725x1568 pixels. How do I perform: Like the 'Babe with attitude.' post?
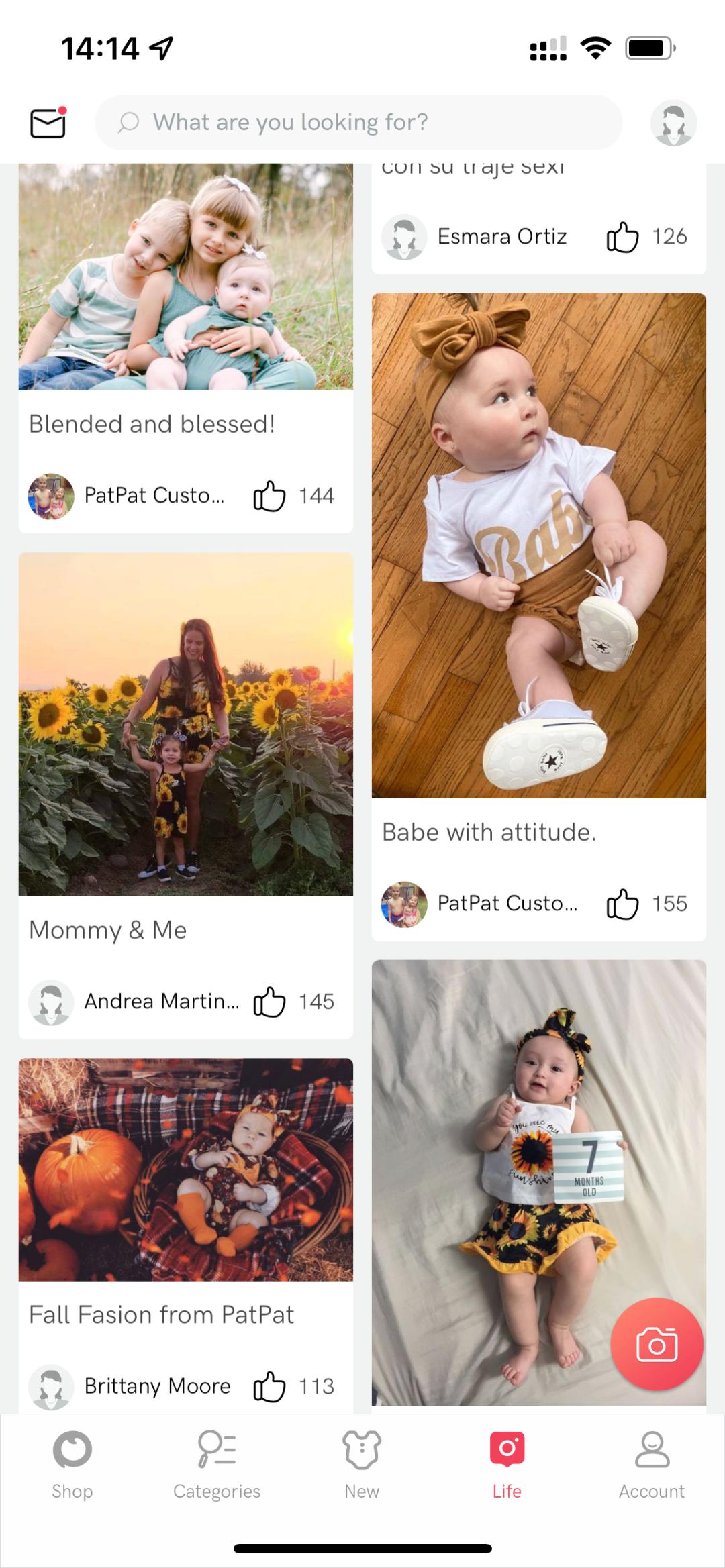click(x=622, y=904)
